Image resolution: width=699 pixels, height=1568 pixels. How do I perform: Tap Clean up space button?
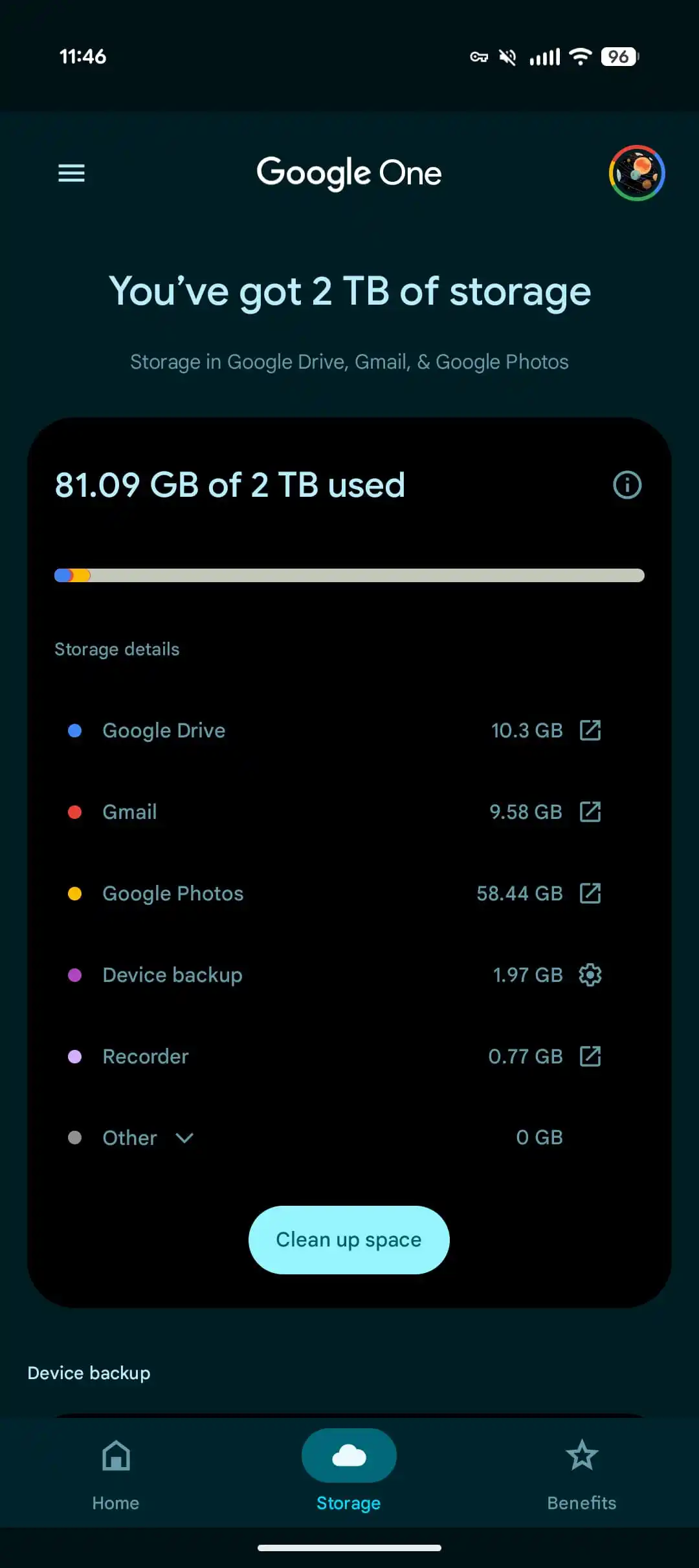tap(349, 1240)
